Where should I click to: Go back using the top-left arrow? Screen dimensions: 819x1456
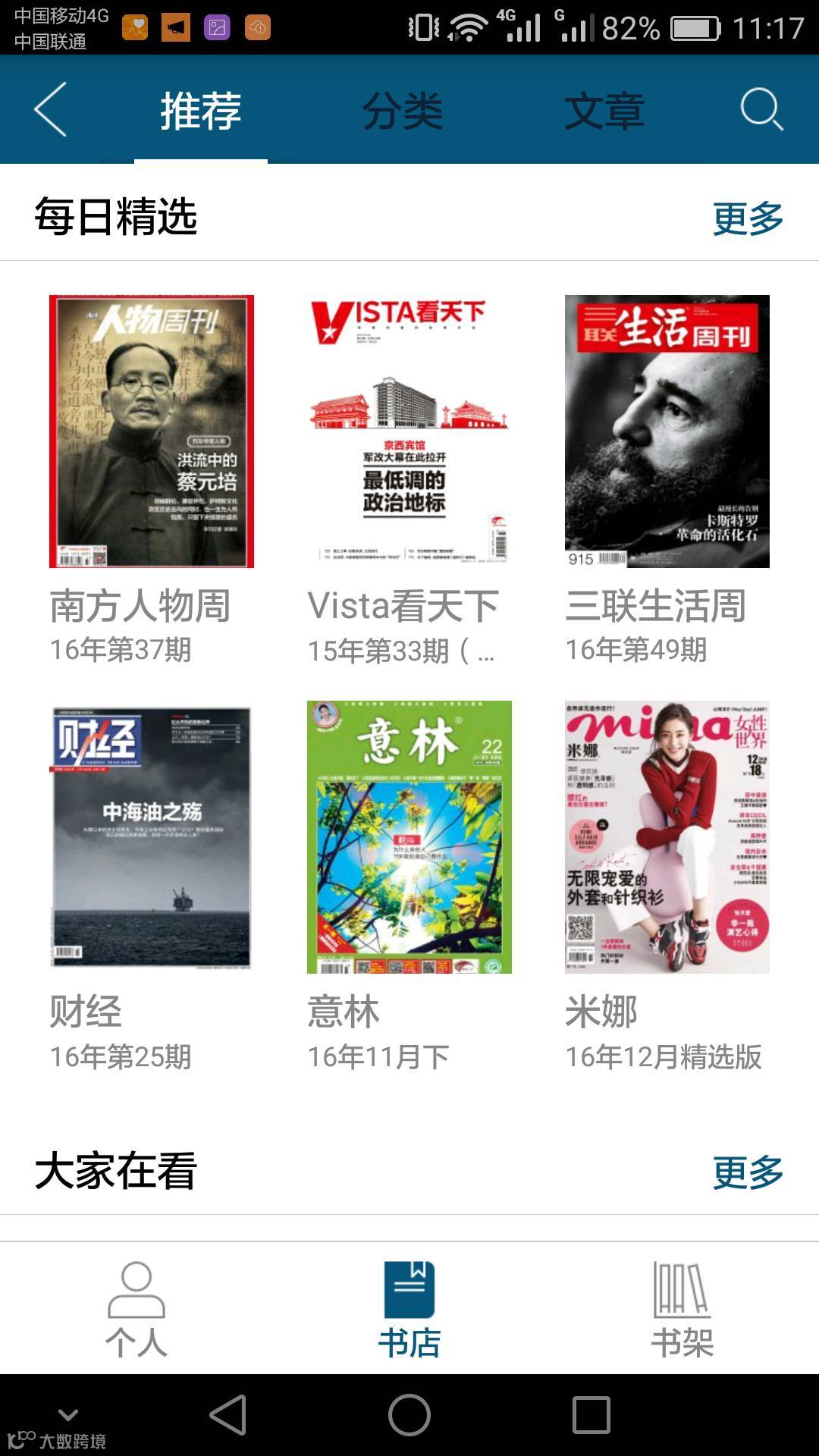coord(50,110)
